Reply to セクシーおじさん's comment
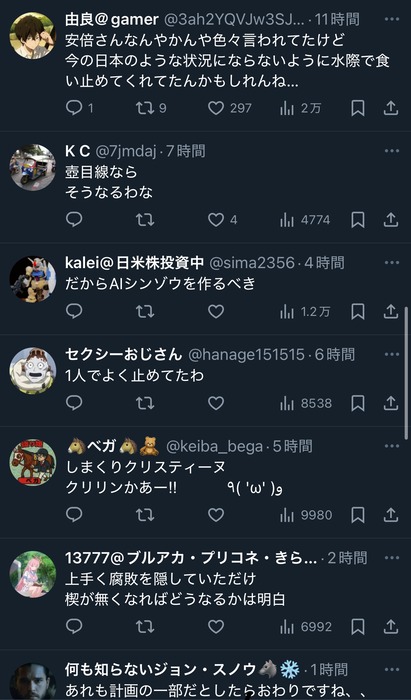Viewport: 411px width, 700px height. click(74, 403)
